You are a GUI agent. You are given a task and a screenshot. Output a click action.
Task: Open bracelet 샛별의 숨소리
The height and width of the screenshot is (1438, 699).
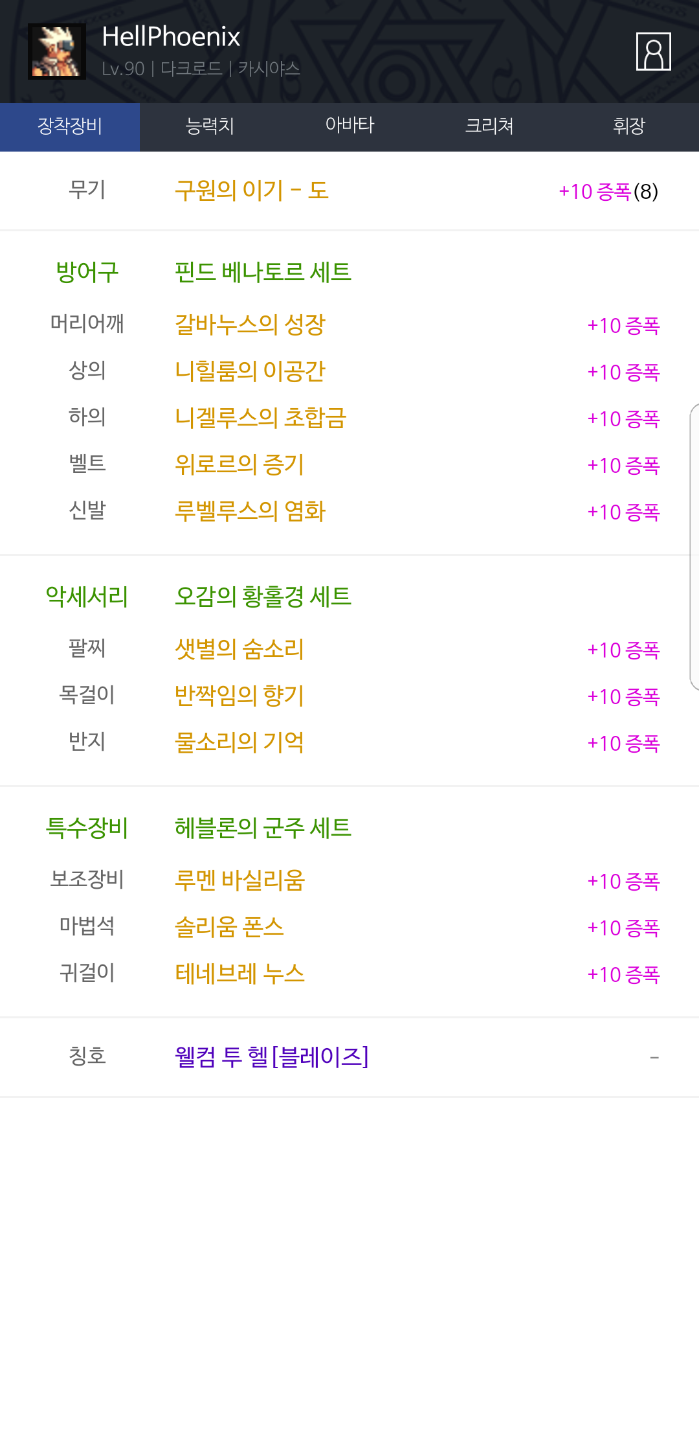click(239, 650)
